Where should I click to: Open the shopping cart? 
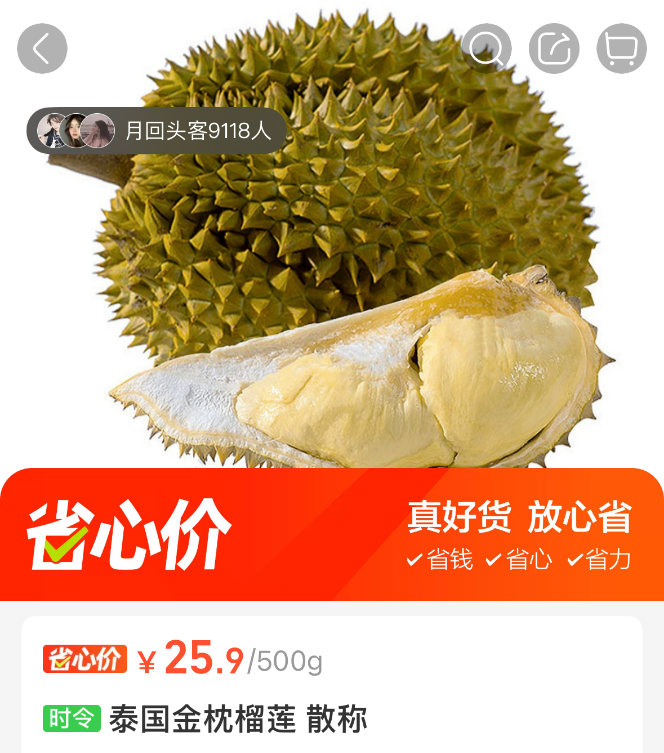coord(622,48)
